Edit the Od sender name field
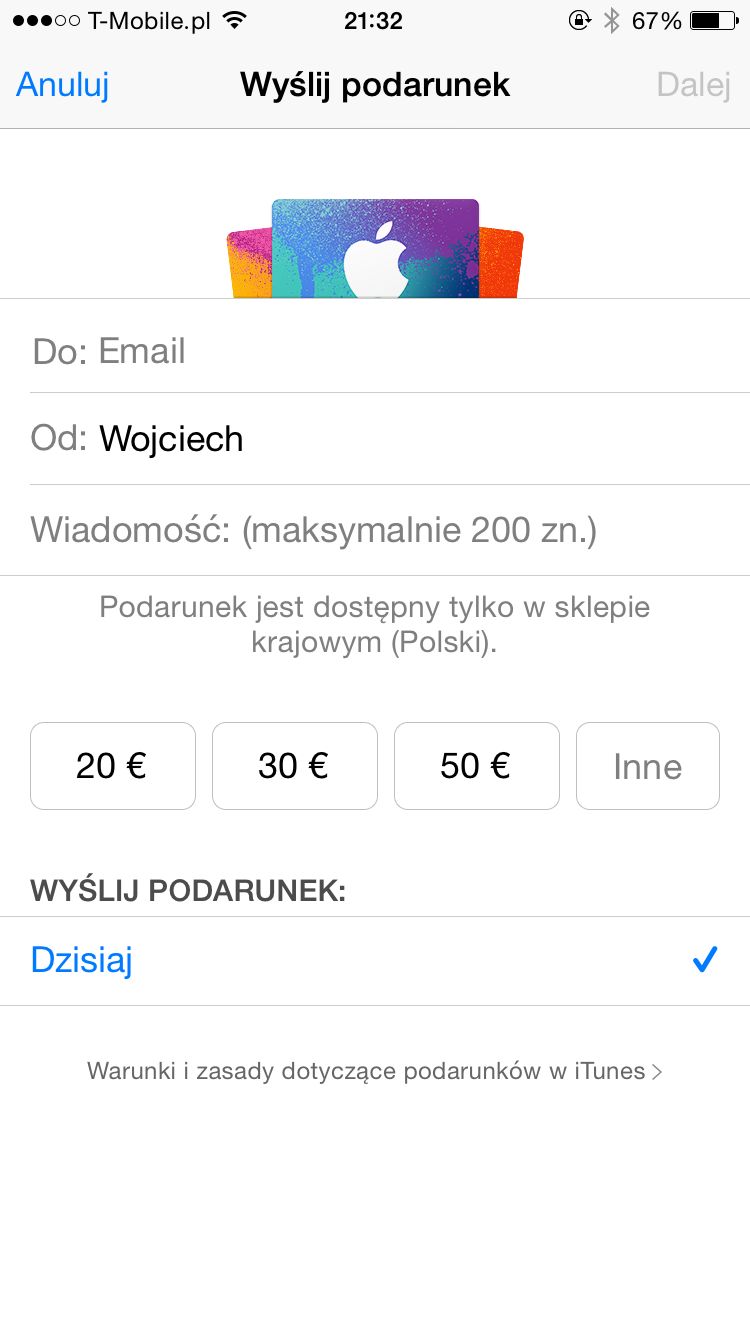Image resolution: width=750 pixels, height=1334 pixels. (400, 439)
